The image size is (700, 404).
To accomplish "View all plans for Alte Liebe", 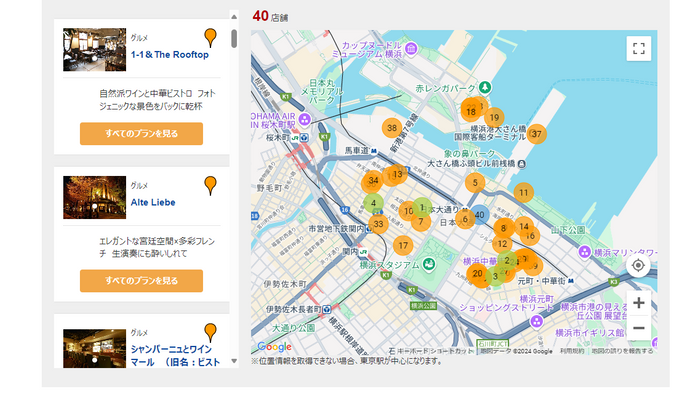I will [141, 281].
